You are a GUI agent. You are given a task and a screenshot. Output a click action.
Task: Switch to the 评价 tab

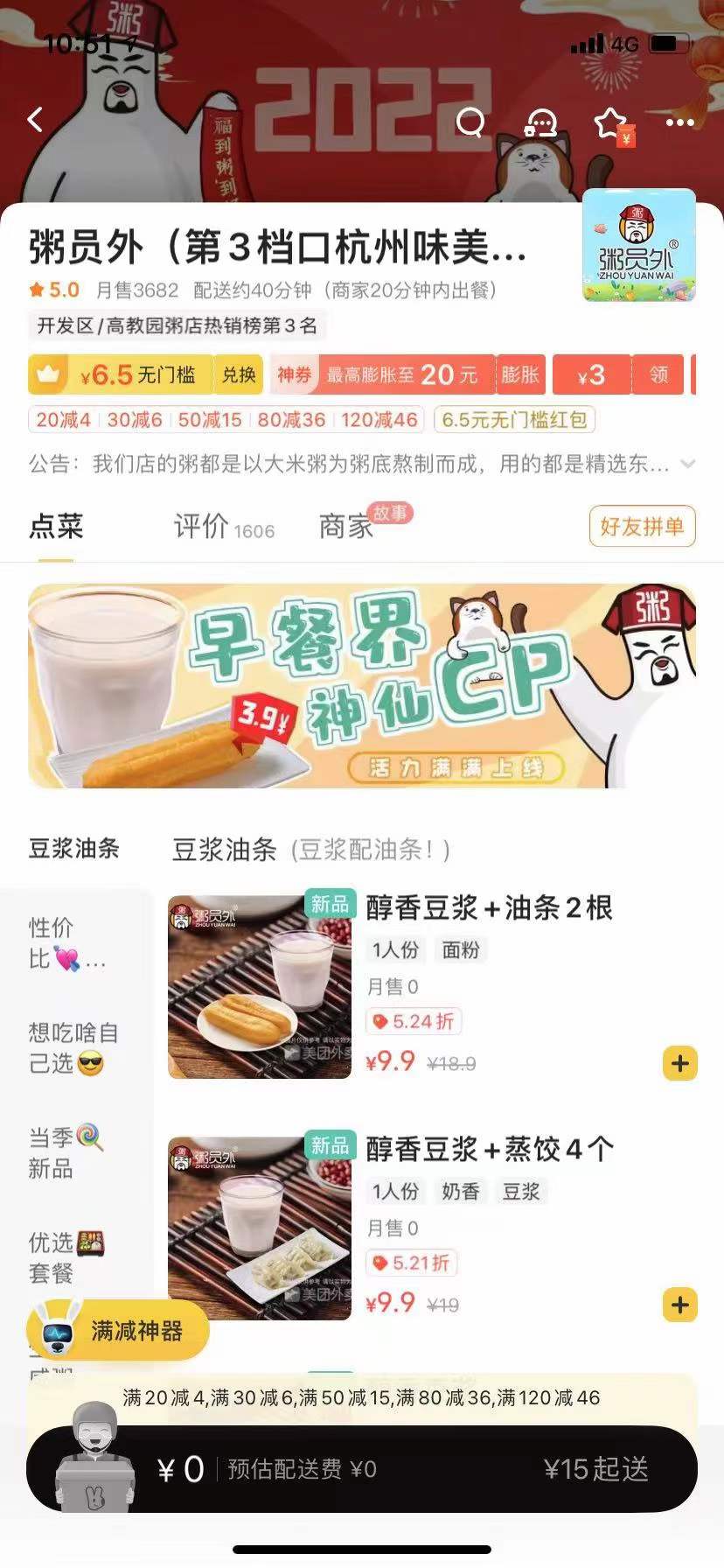(222, 527)
